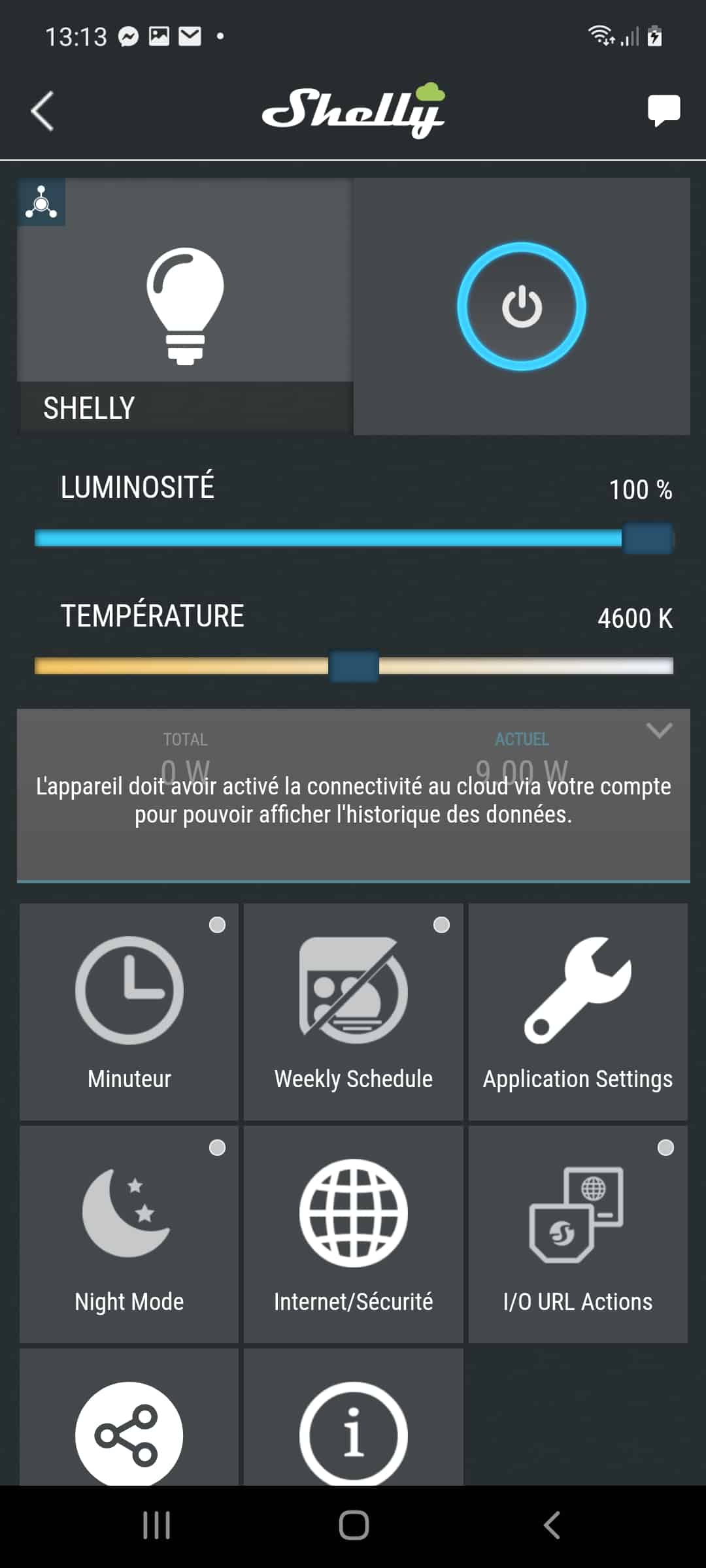Tap the Luminosité brightness slider
The height and width of the screenshot is (1568, 706).
click(x=354, y=538)
